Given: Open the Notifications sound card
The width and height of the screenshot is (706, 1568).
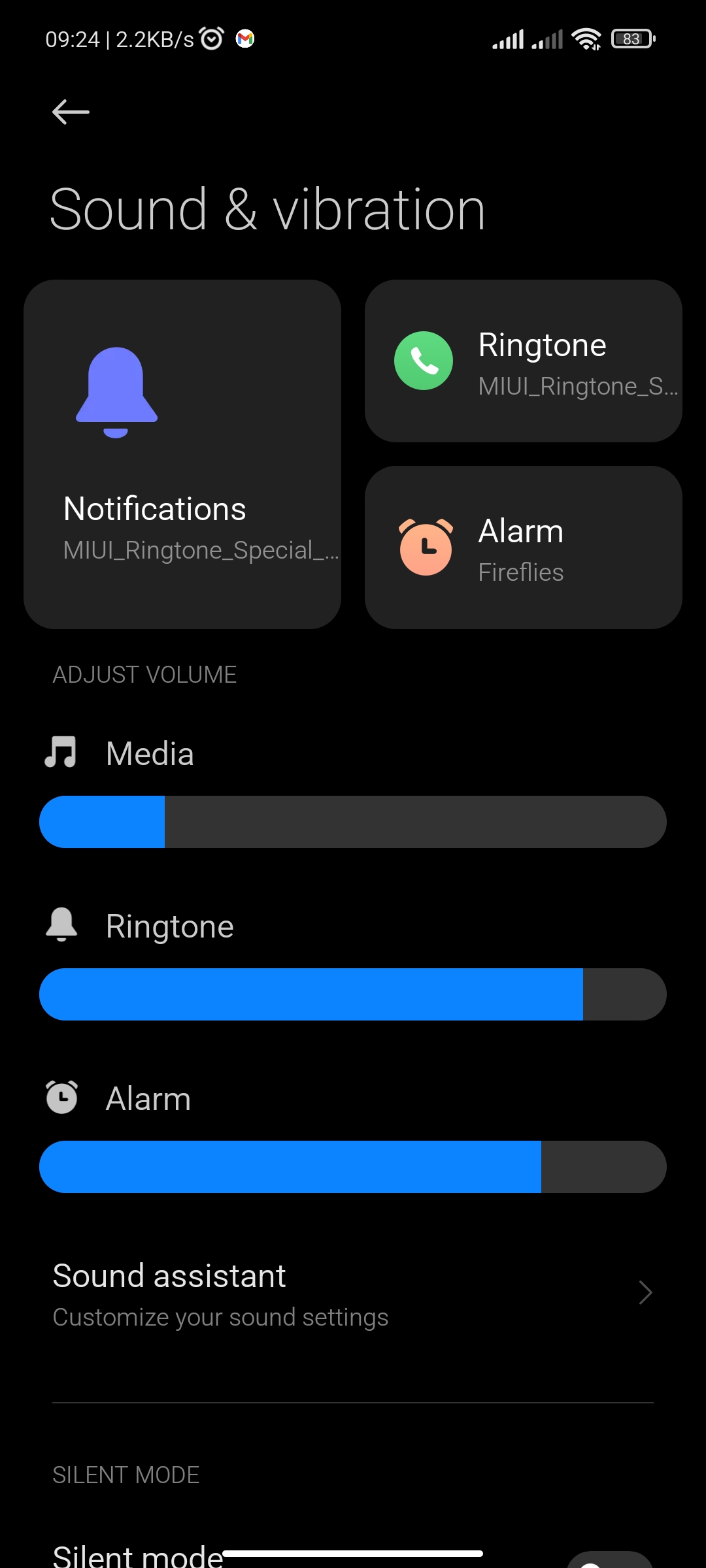Looking at the screenshot, I should tap(182, 455).
